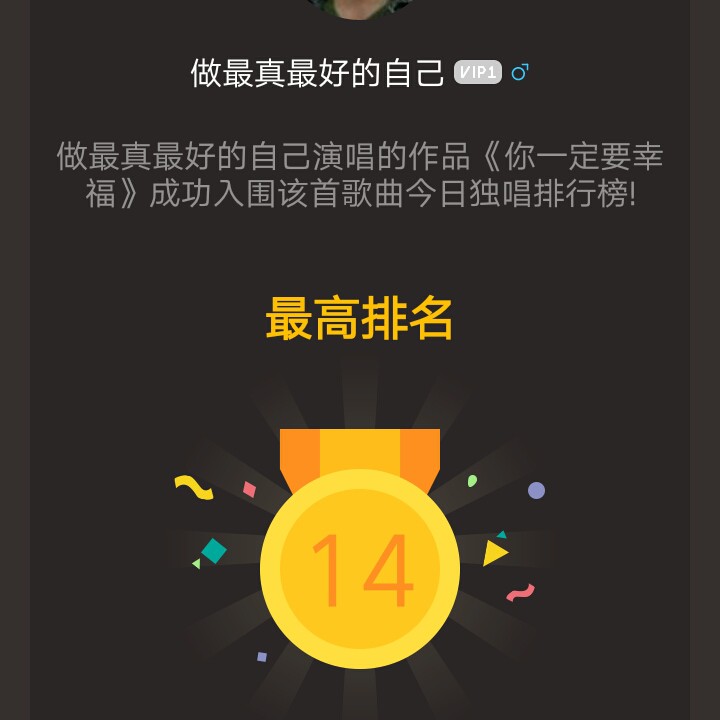
Task: Tap the VIP1 badge beside the username
Action: 478,72
